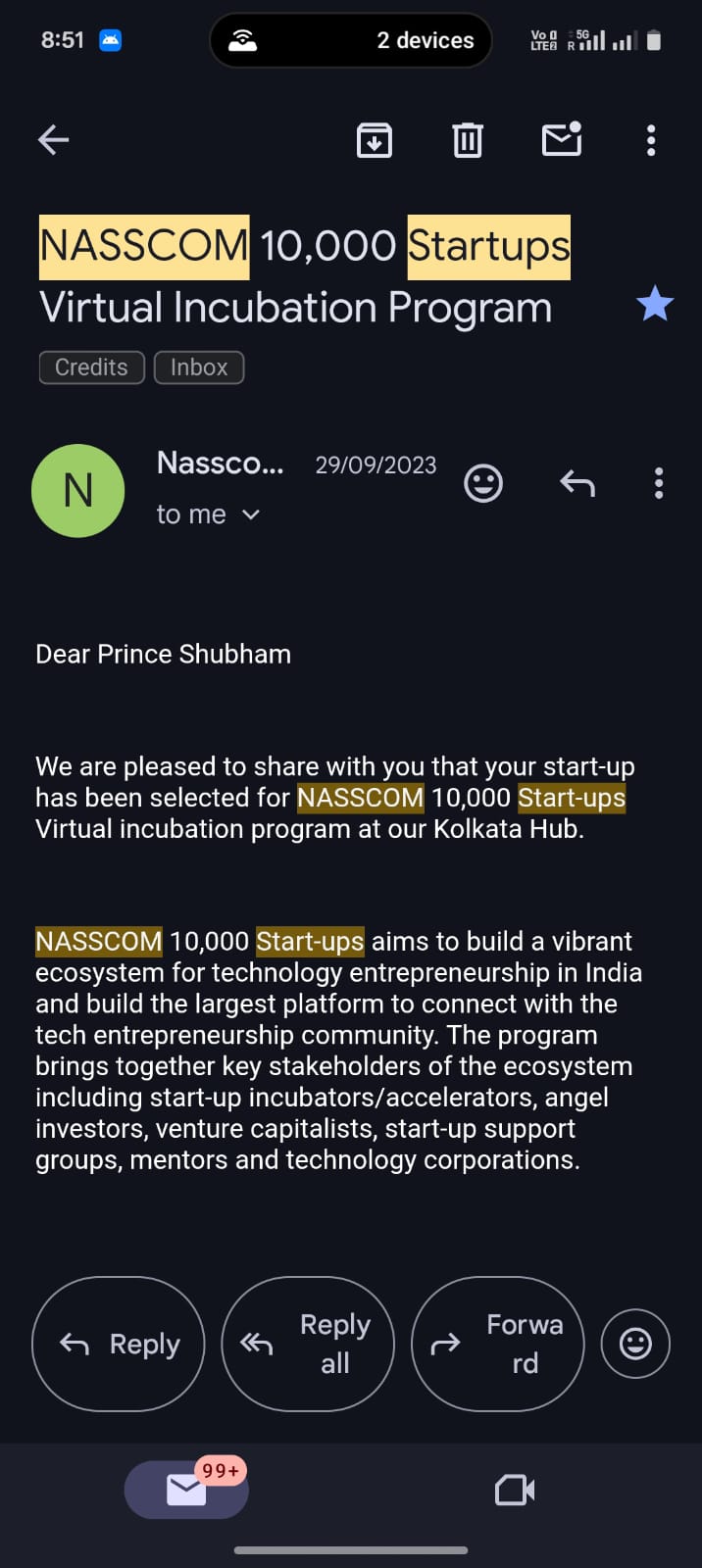Reply using the arrow beside the date
The height and width of the screenshot is (1568, 702).
coord(577,483)
